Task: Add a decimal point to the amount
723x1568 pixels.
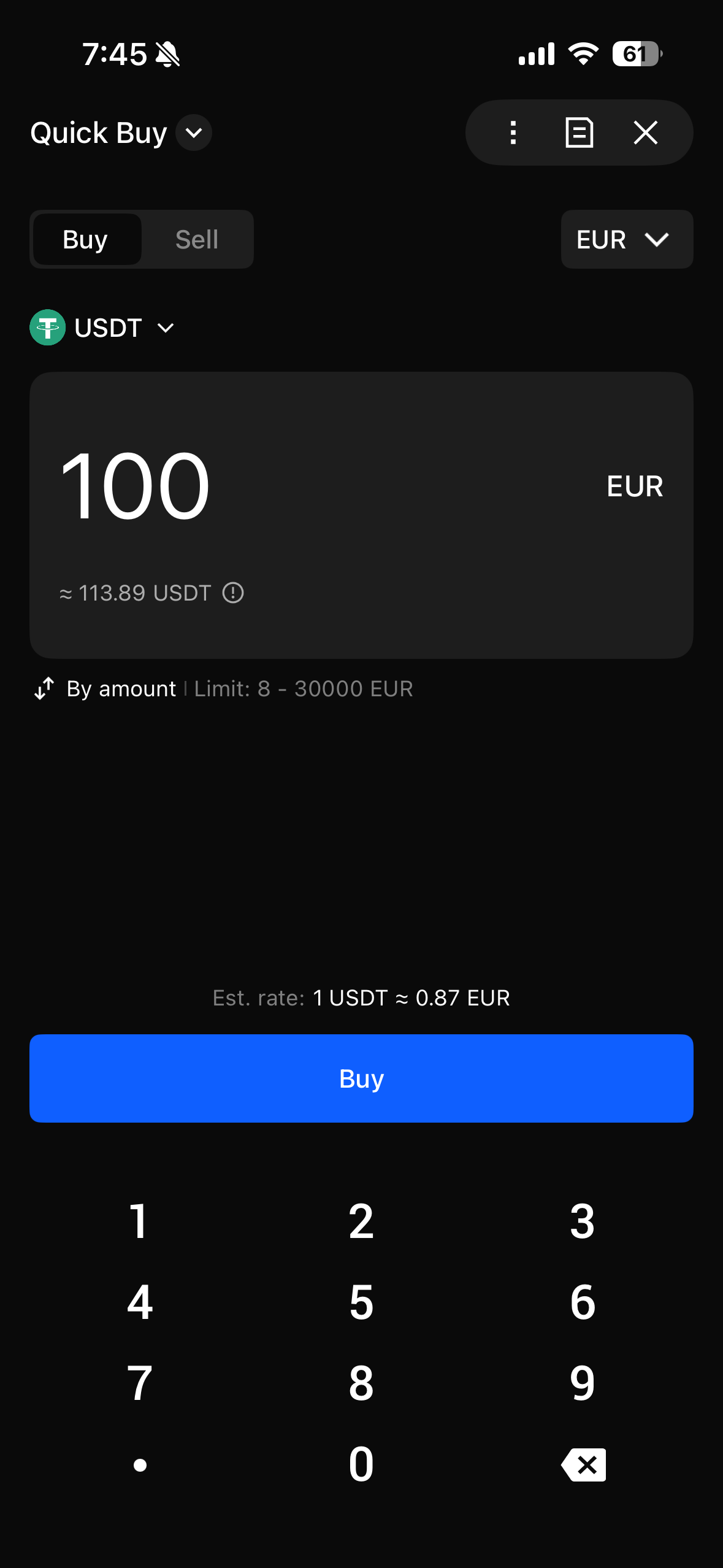Action: click(140, 1465)
